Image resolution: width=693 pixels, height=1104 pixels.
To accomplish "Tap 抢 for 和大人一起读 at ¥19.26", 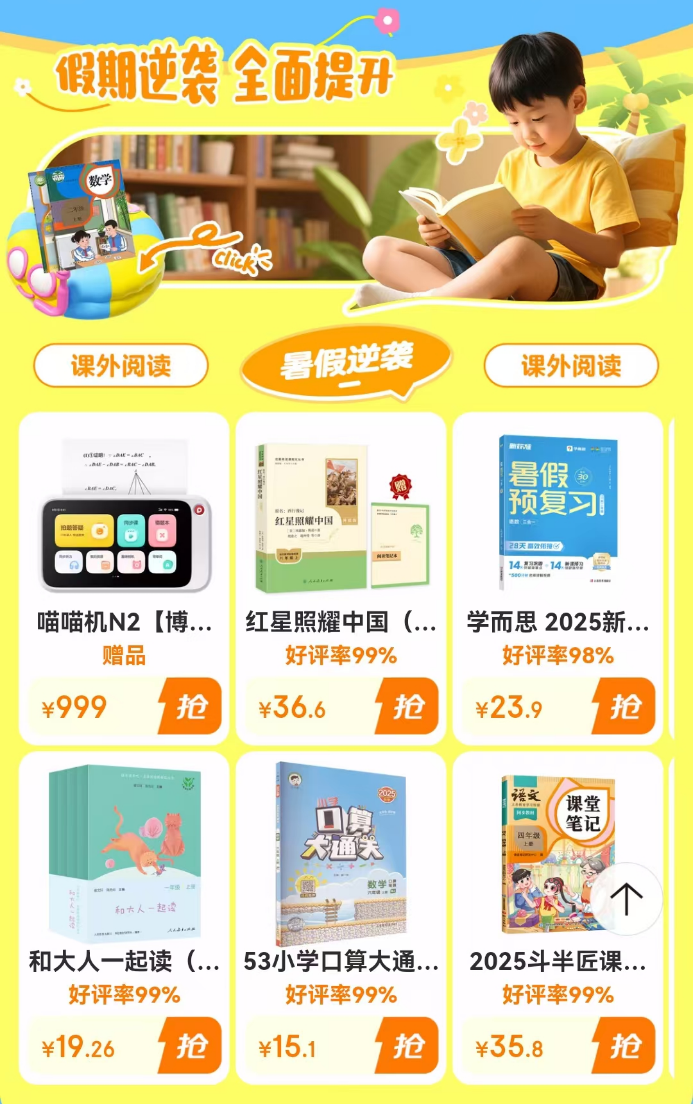I will click(190, 1047).
